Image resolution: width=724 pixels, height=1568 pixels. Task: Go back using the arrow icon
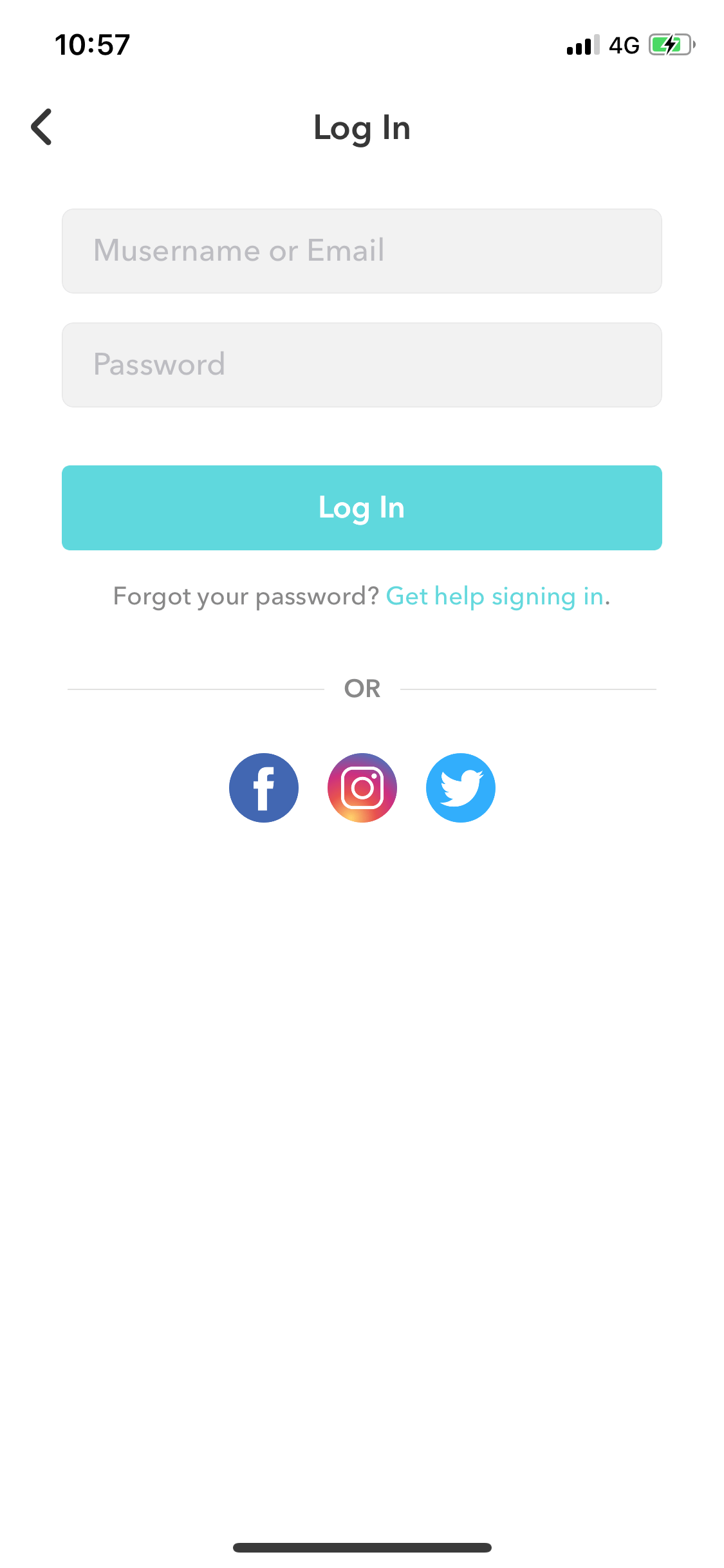pos(42,127)
